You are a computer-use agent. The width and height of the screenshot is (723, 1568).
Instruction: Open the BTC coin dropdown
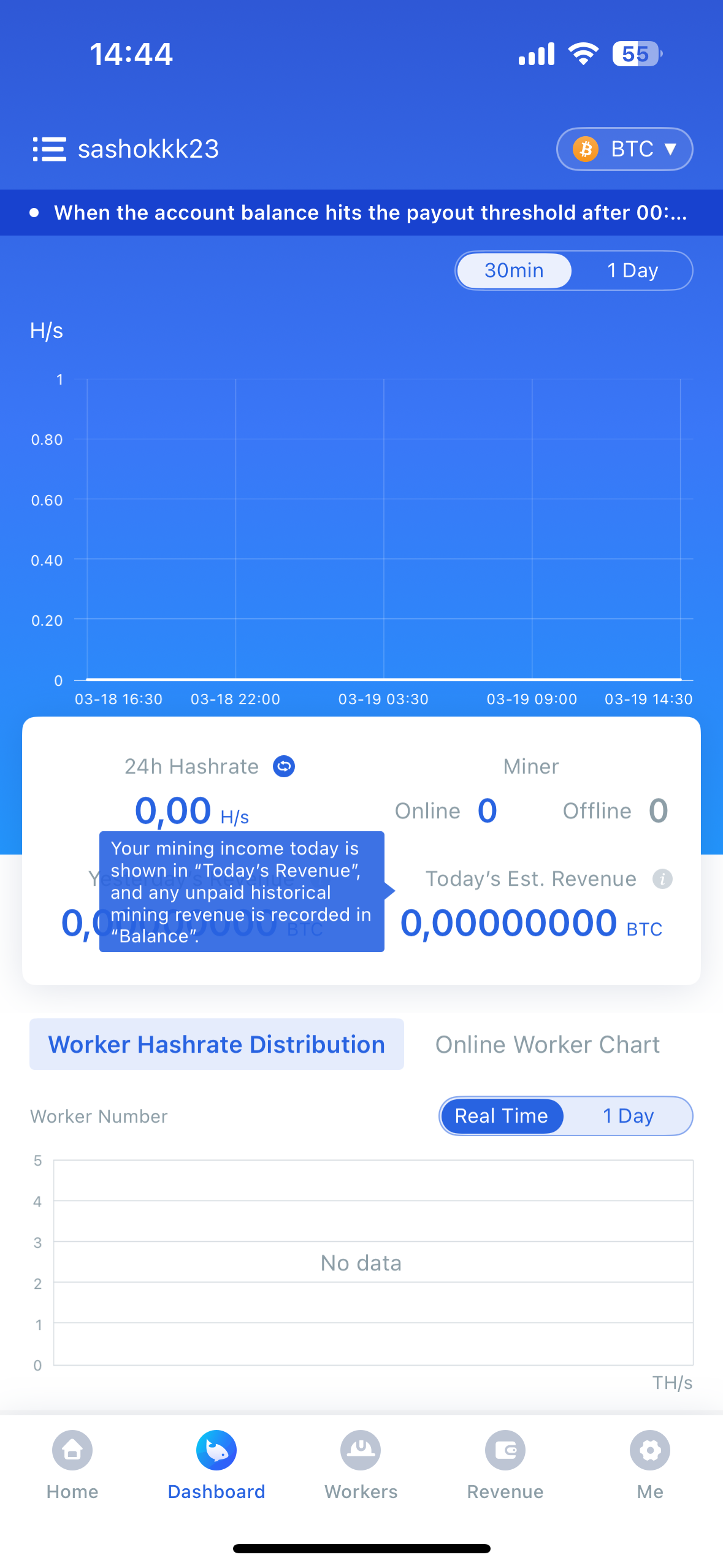click(624, 149)
